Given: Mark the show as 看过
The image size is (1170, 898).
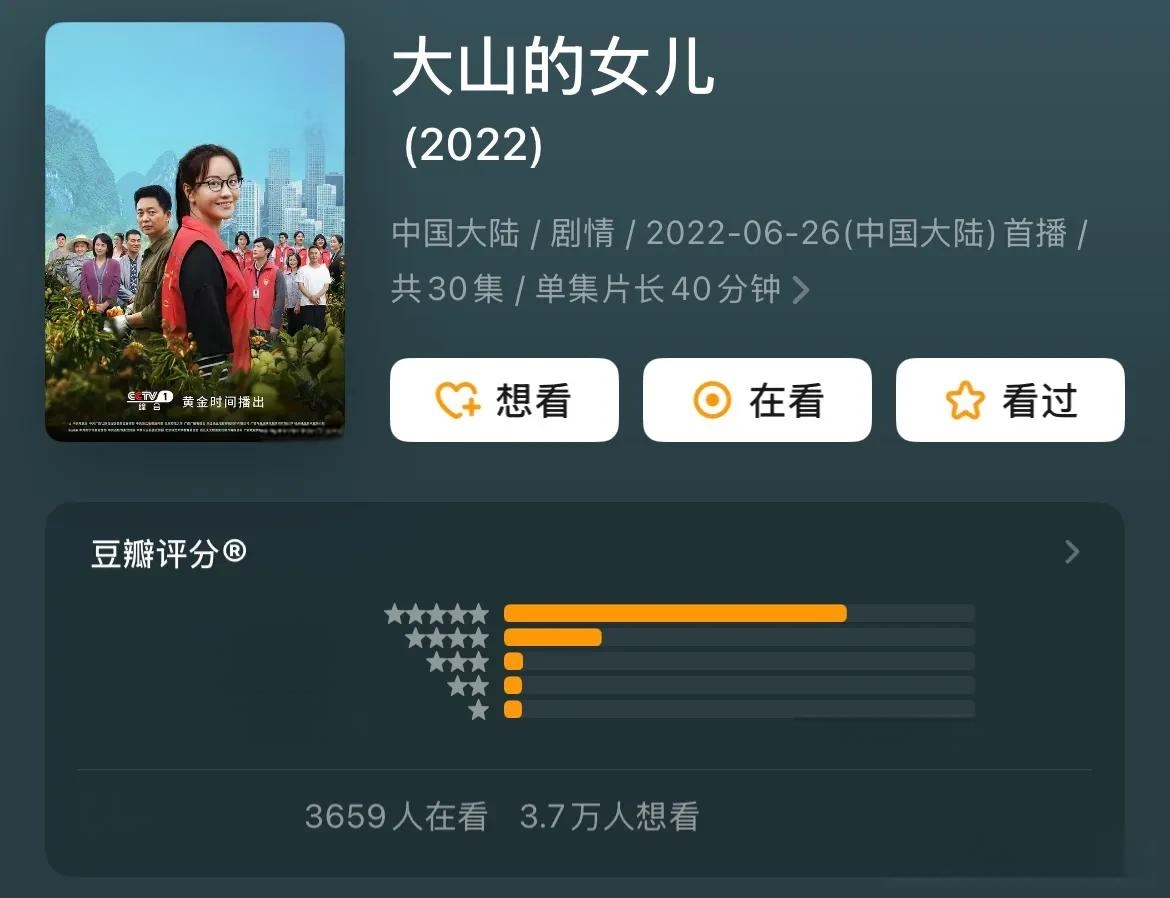Looking at the screenshot, I should click(x=1010, y=400).
